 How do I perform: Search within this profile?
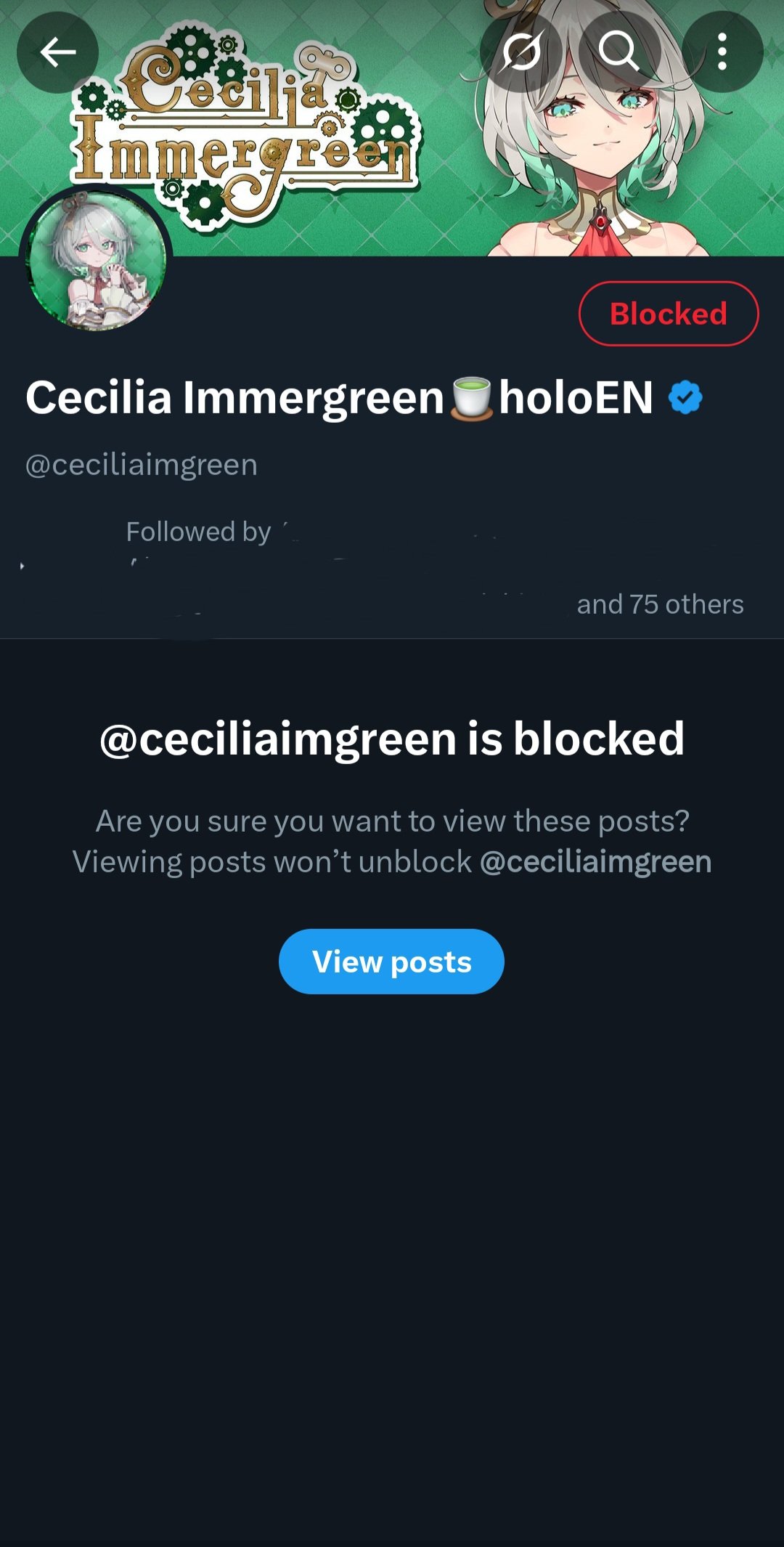[619, 52]
